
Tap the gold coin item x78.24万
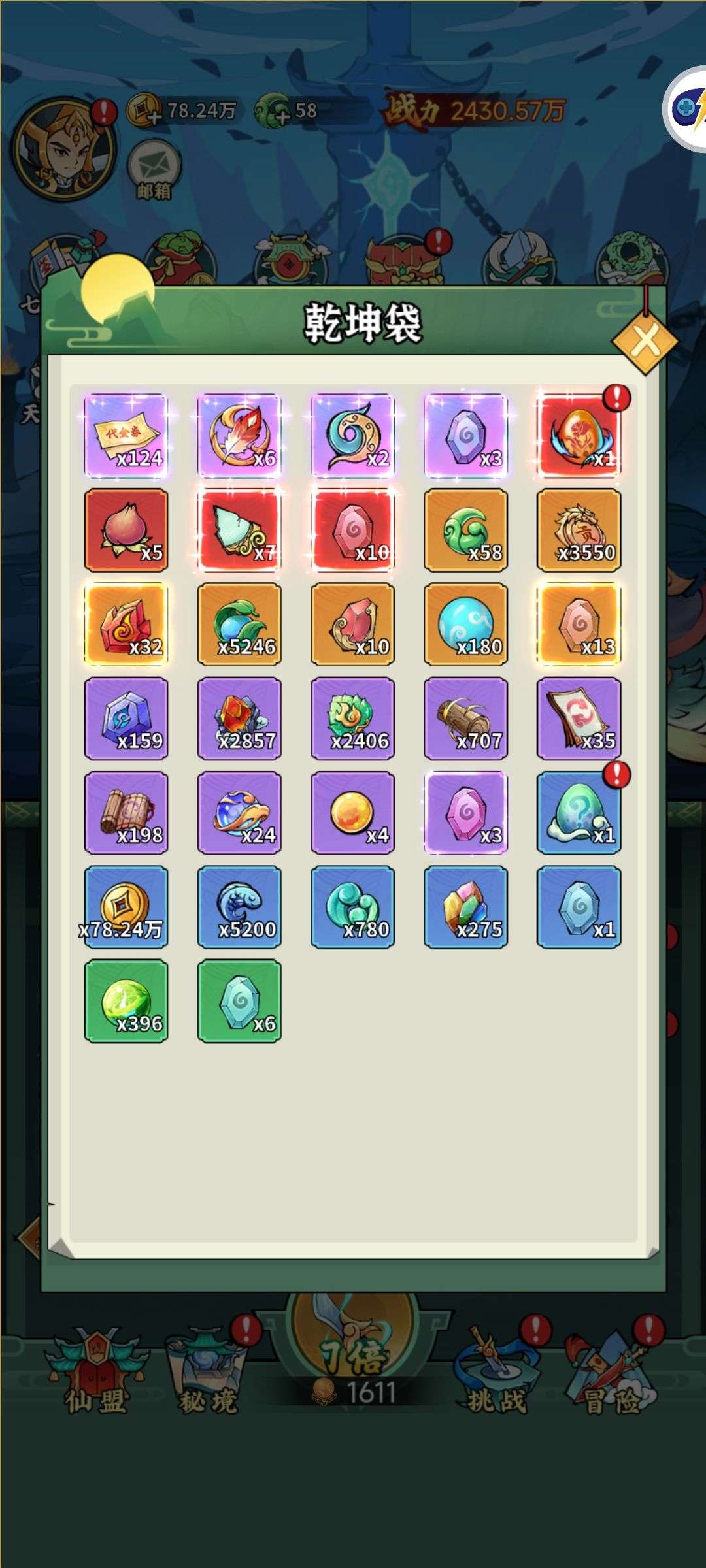pos(126,906)
